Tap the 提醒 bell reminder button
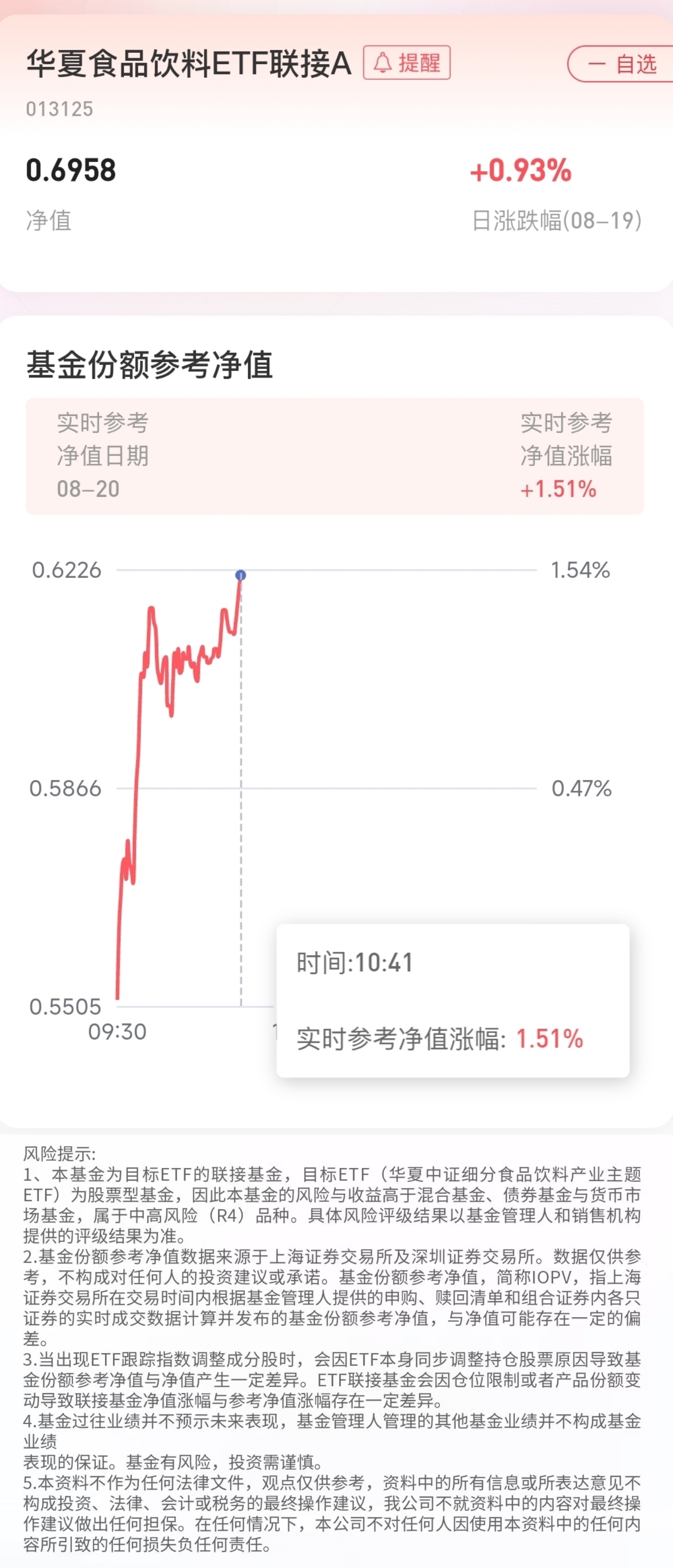This screenshot has height=1568, width=673. point(406,63)
